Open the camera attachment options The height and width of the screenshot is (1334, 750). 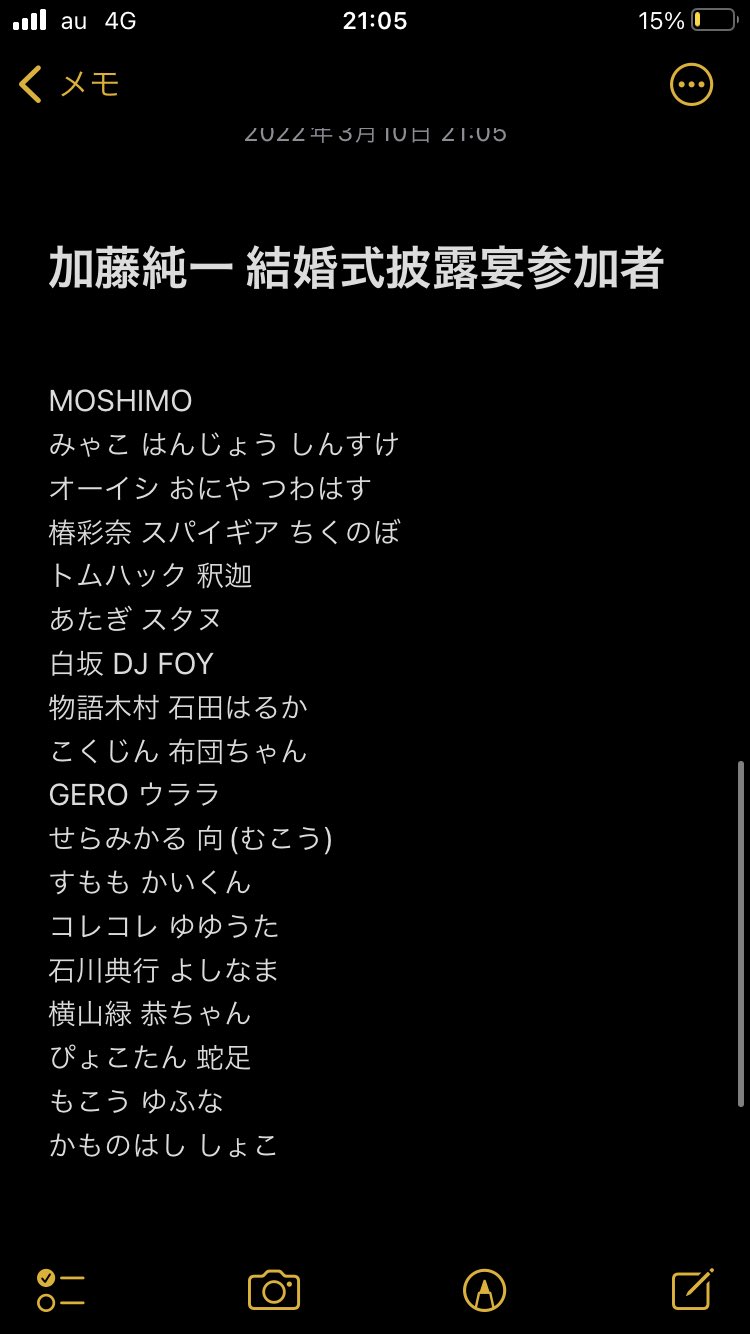pos(274,1290)
